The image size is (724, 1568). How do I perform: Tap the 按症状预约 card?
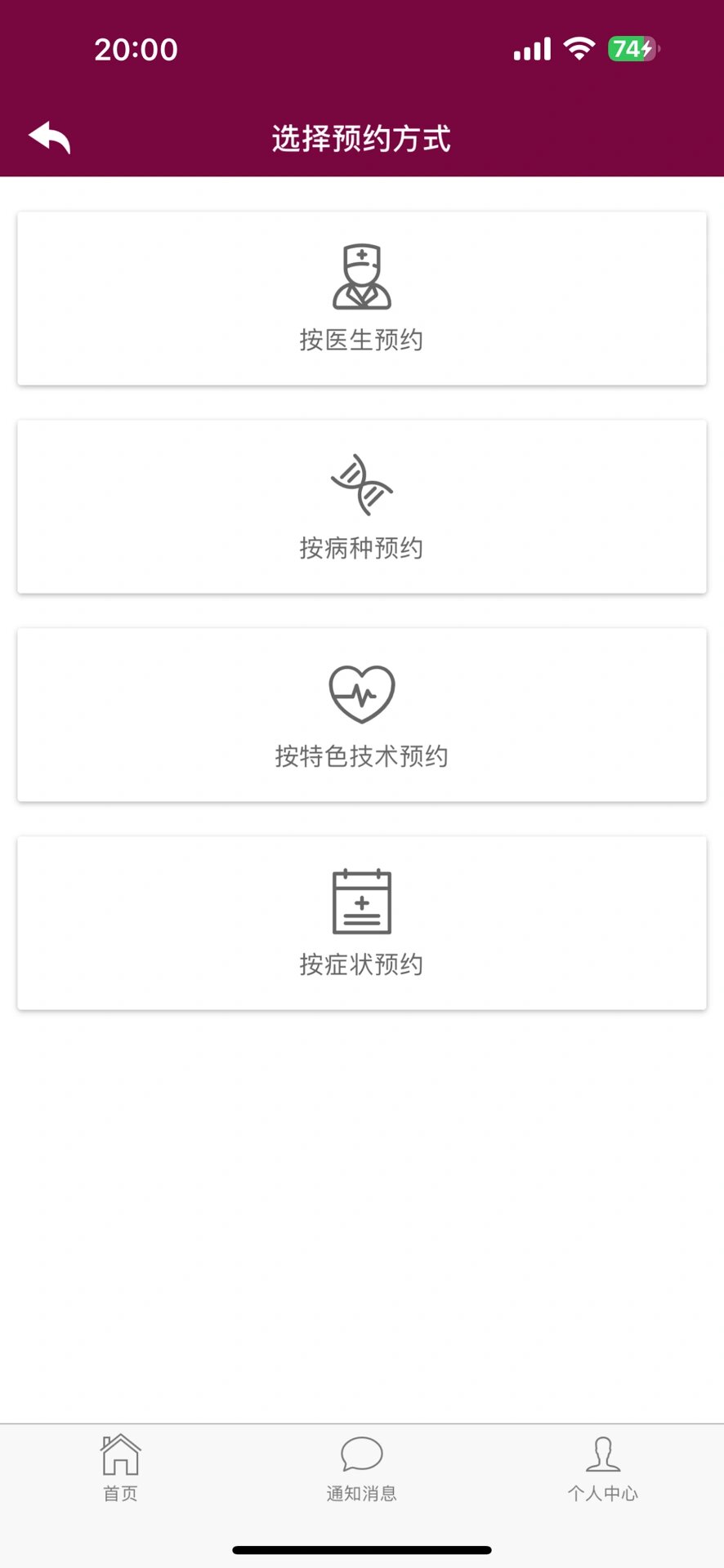[362, 924]
